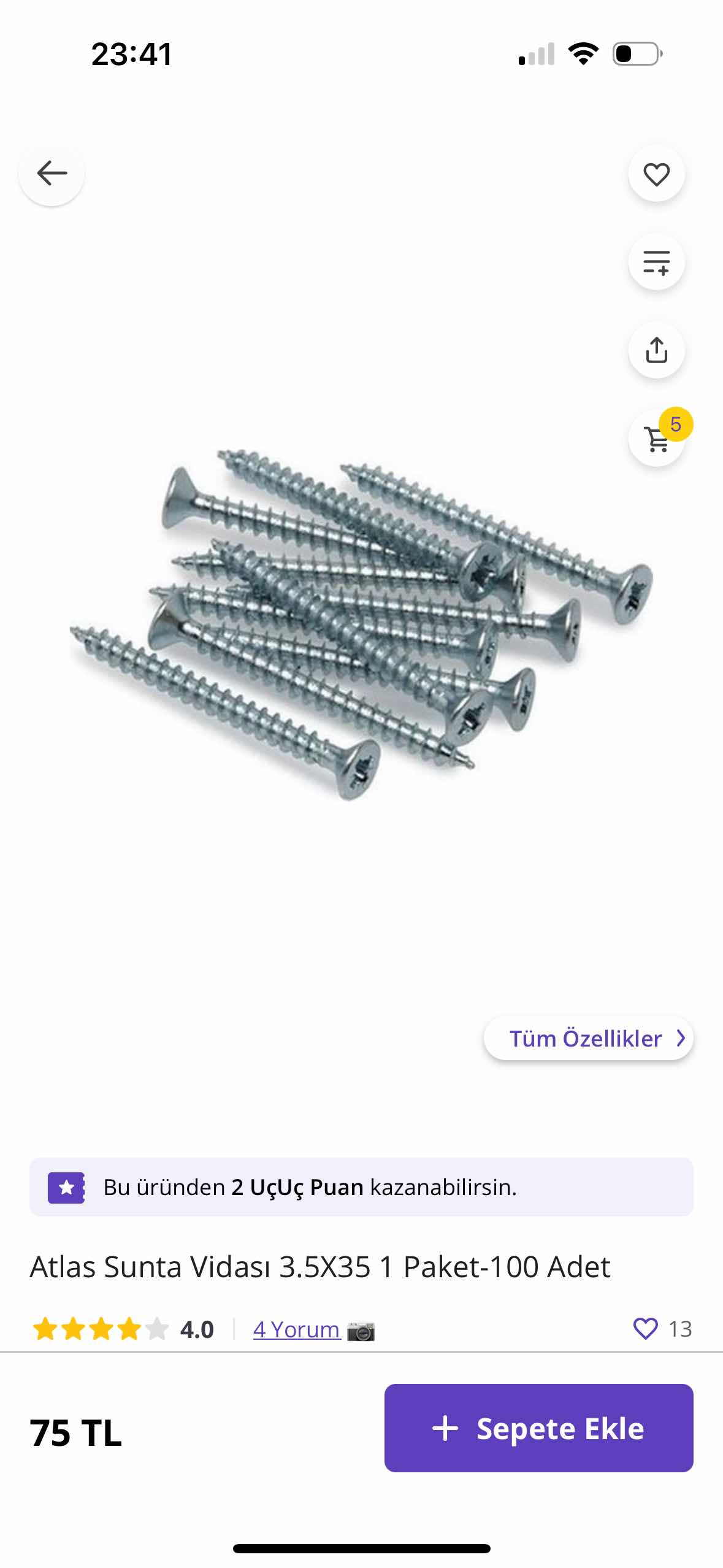Viewport: 723px width, 1568px height.
Task: Add this product to favorites
Action: point(656,174)
